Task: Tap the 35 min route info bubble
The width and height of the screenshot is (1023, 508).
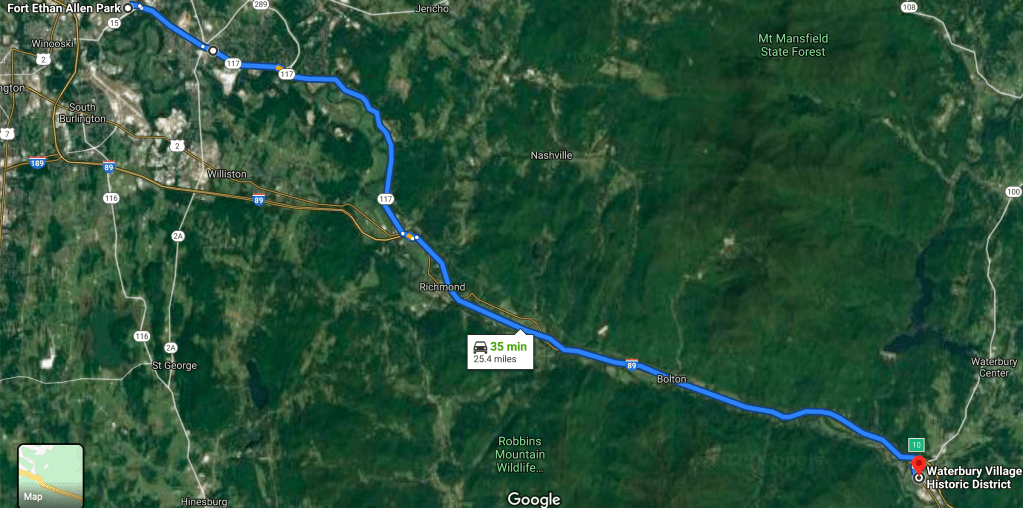Action: click(x=500, y=351)
